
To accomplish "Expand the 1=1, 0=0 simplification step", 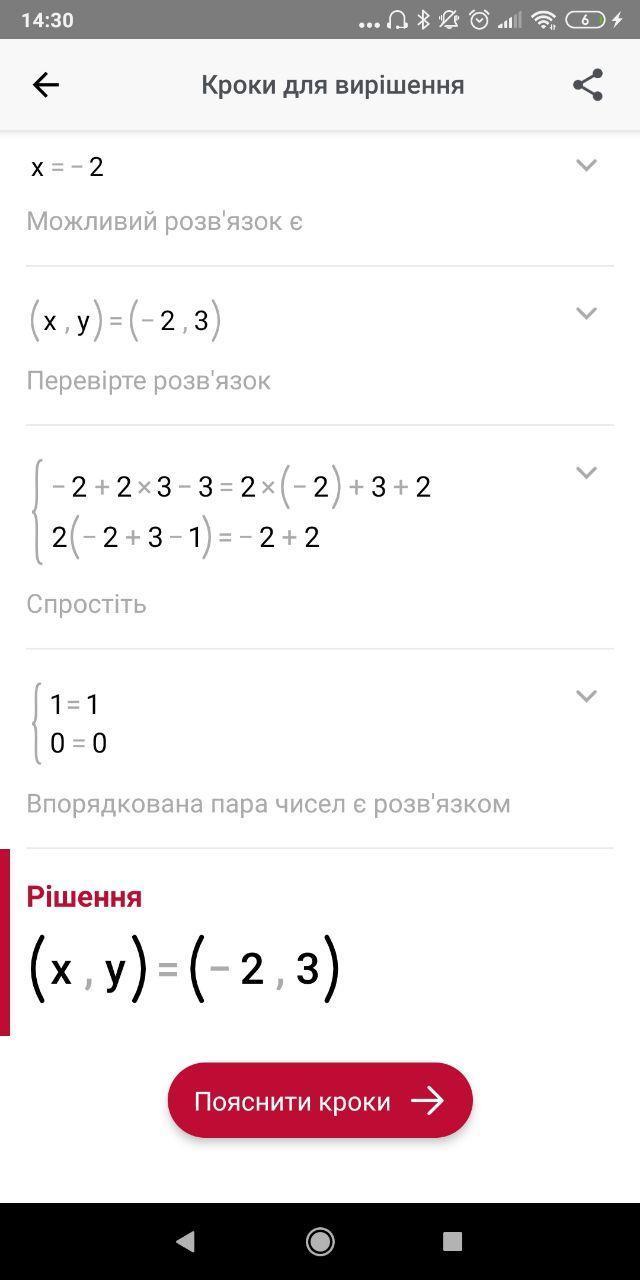I will [x=587, y=696].
